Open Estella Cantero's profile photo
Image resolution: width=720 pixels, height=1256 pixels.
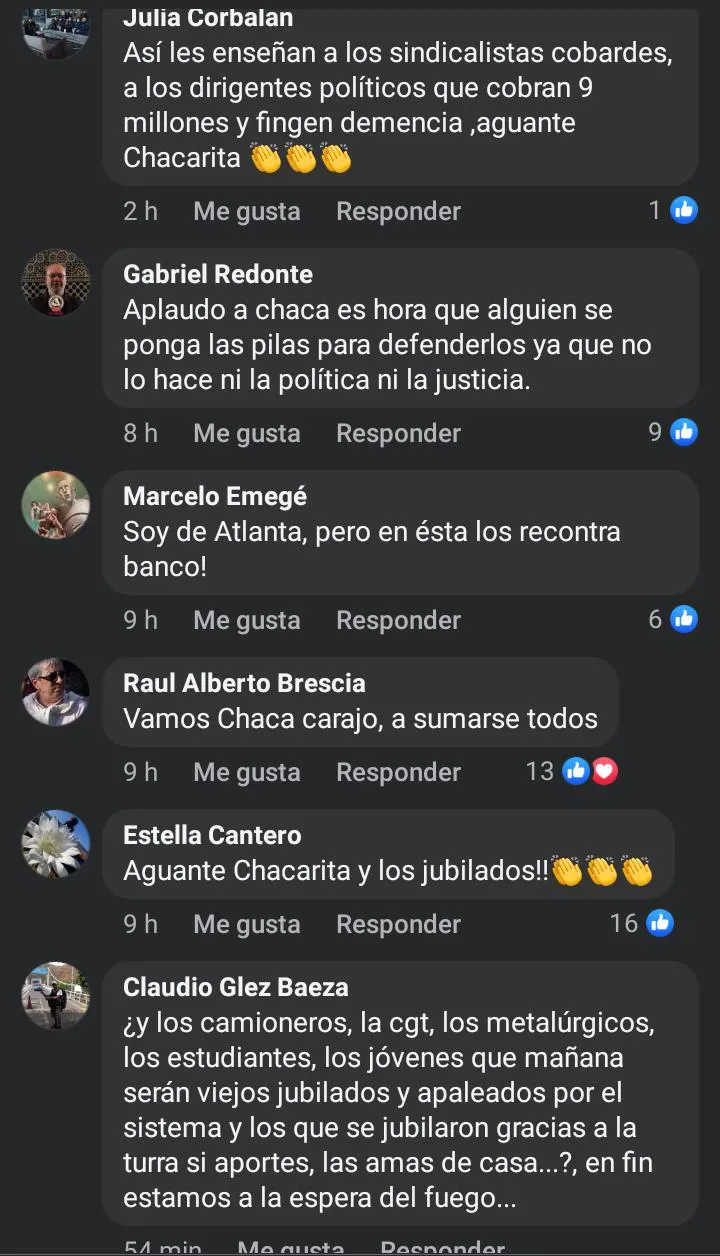pos(56,844)
